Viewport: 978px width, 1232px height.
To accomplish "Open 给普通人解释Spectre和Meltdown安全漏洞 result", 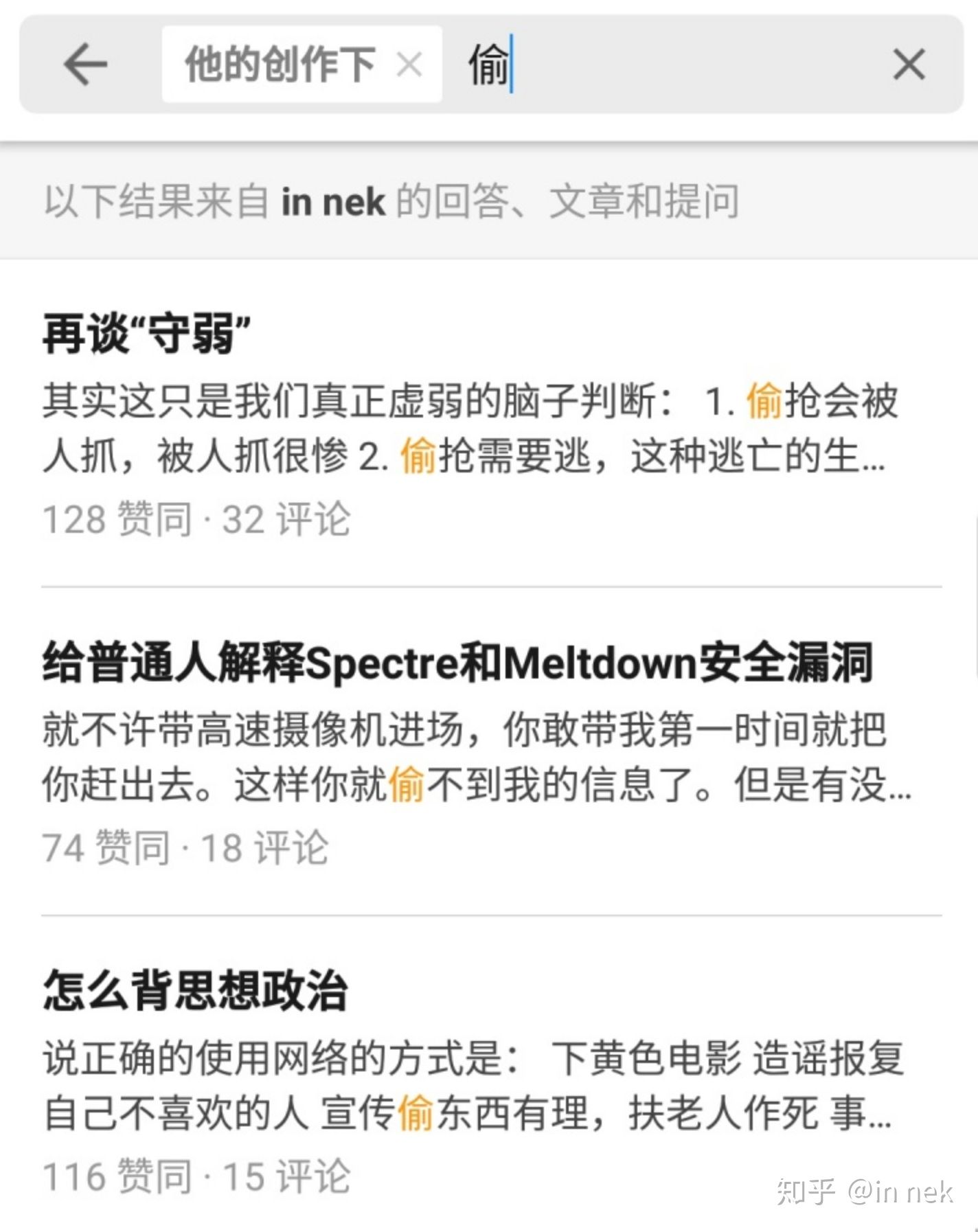I will coord(457,663).
